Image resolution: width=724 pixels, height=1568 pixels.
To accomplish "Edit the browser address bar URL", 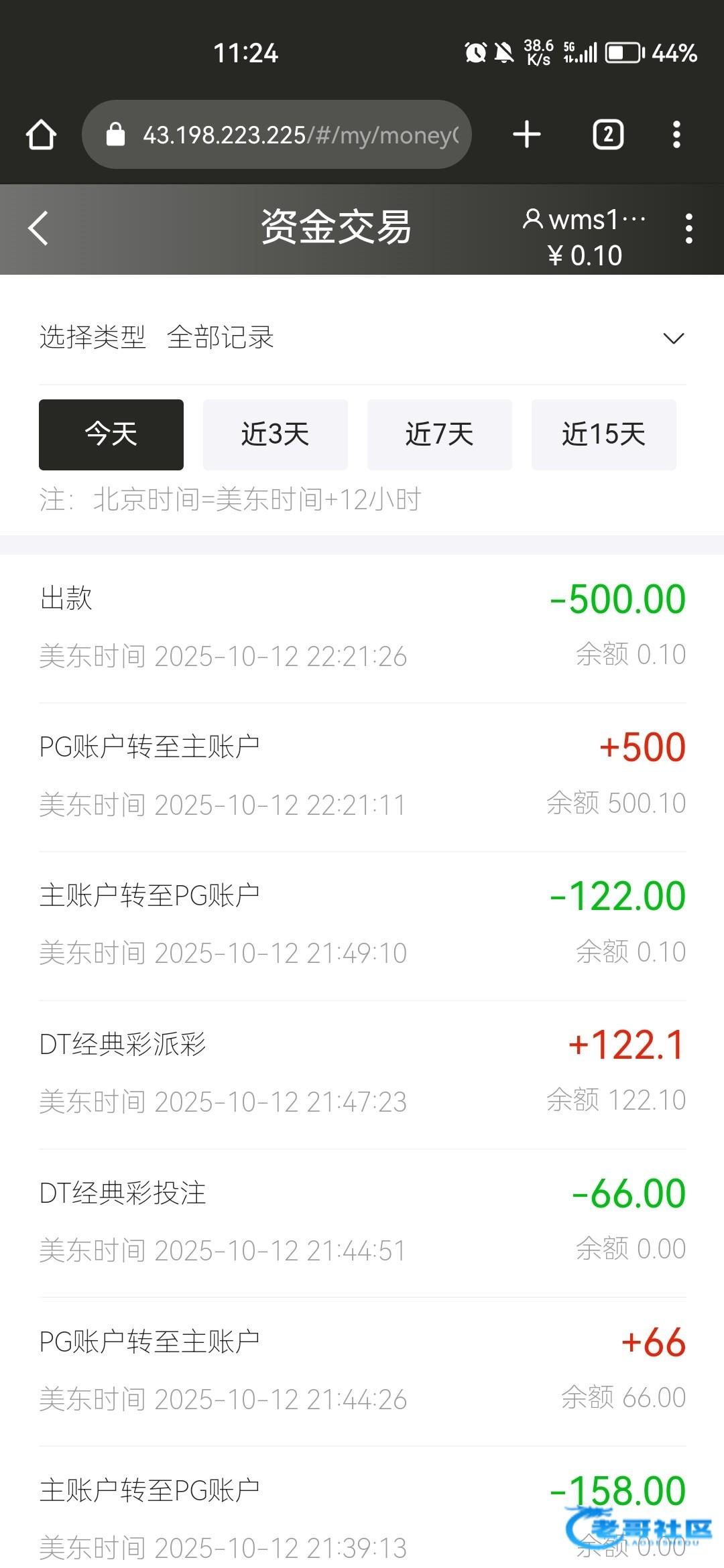I will pos(288,135).
